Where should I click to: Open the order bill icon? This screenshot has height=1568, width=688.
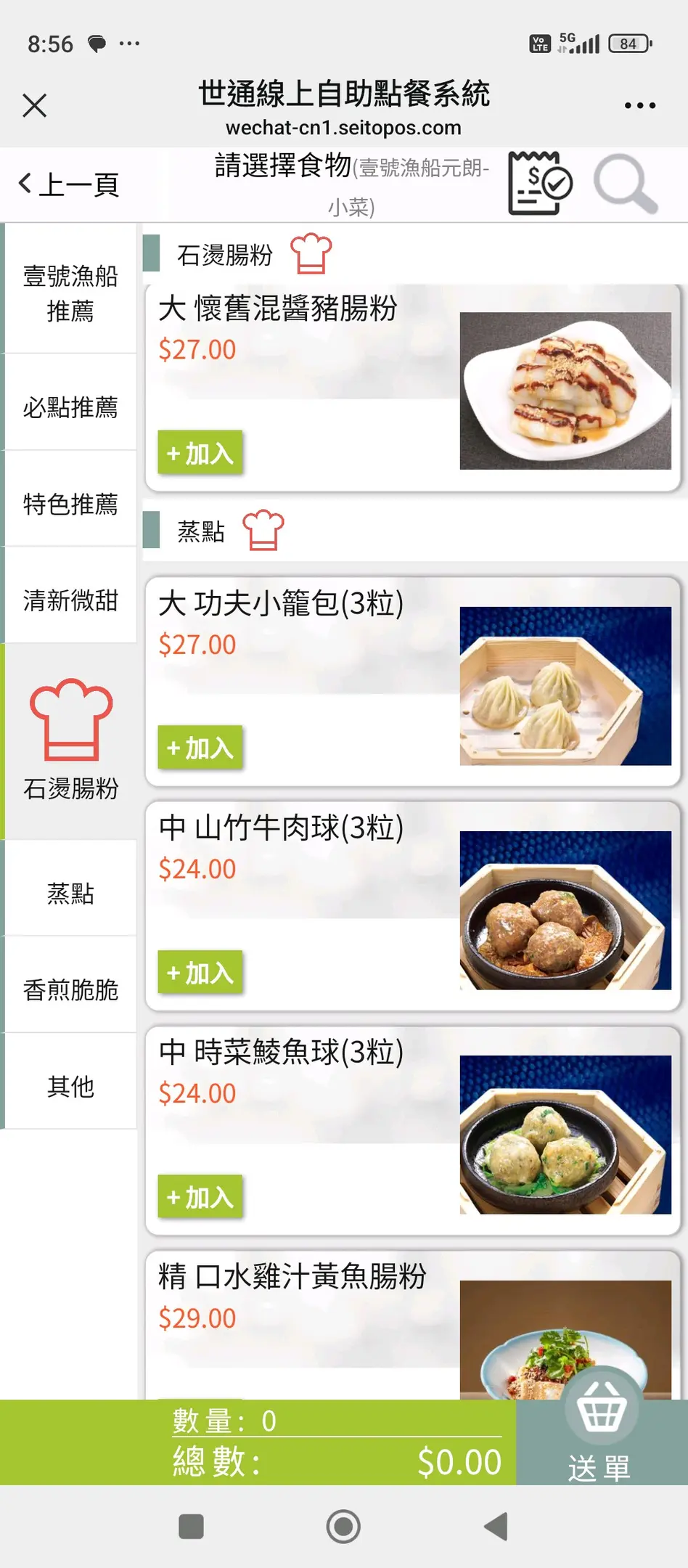(x=539, y=184)
